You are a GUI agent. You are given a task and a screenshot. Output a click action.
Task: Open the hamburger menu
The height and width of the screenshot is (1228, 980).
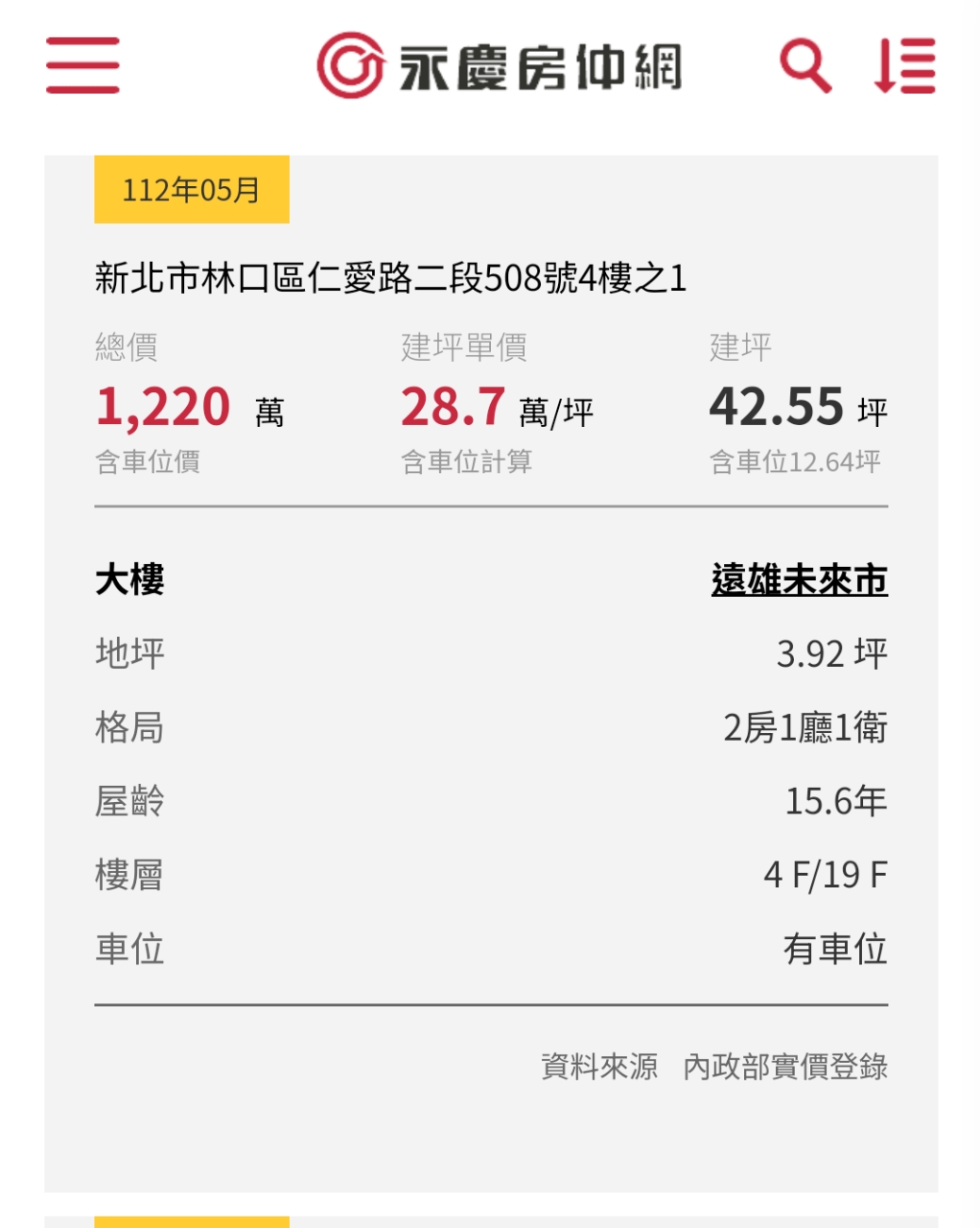(x=82, y=65)
